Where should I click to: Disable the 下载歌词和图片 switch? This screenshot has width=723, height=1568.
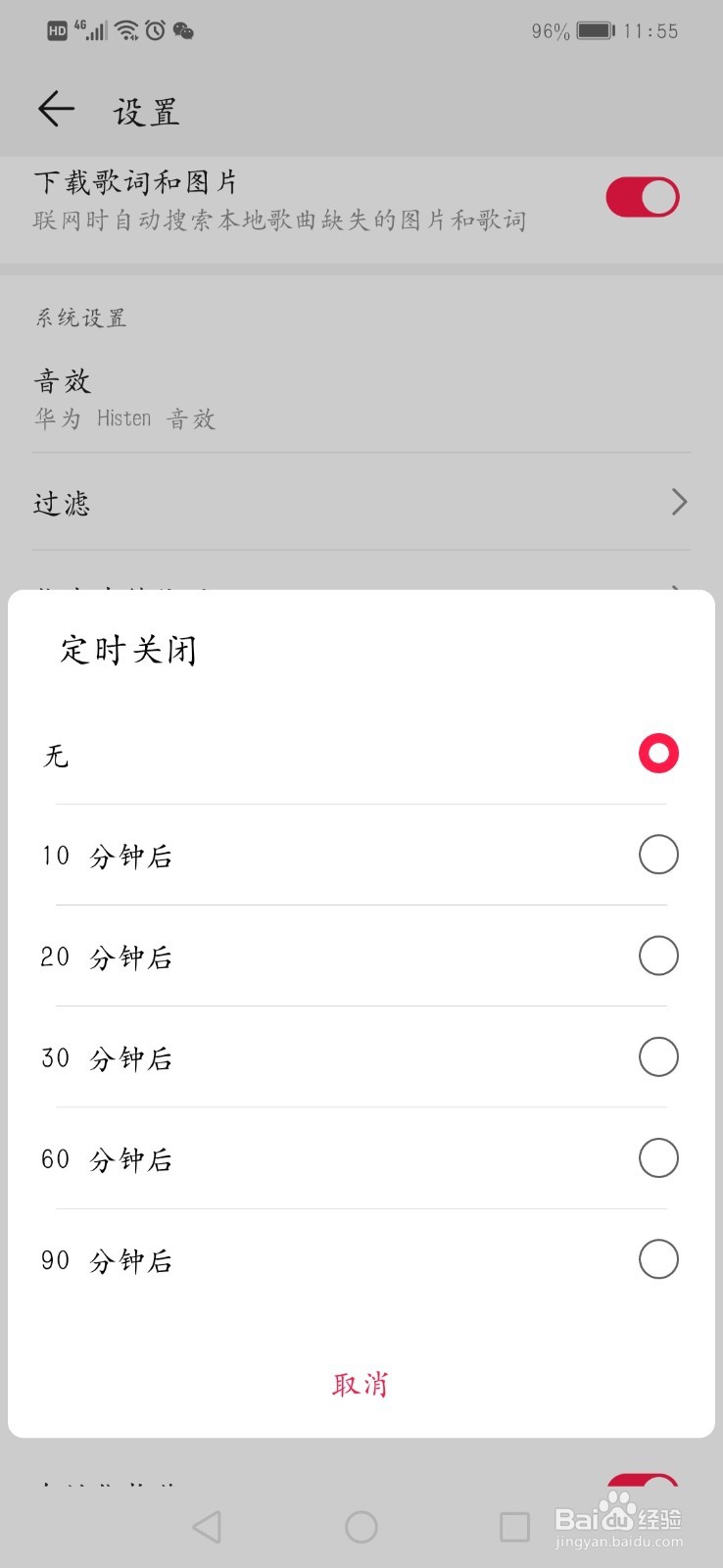tap(642, 196)
